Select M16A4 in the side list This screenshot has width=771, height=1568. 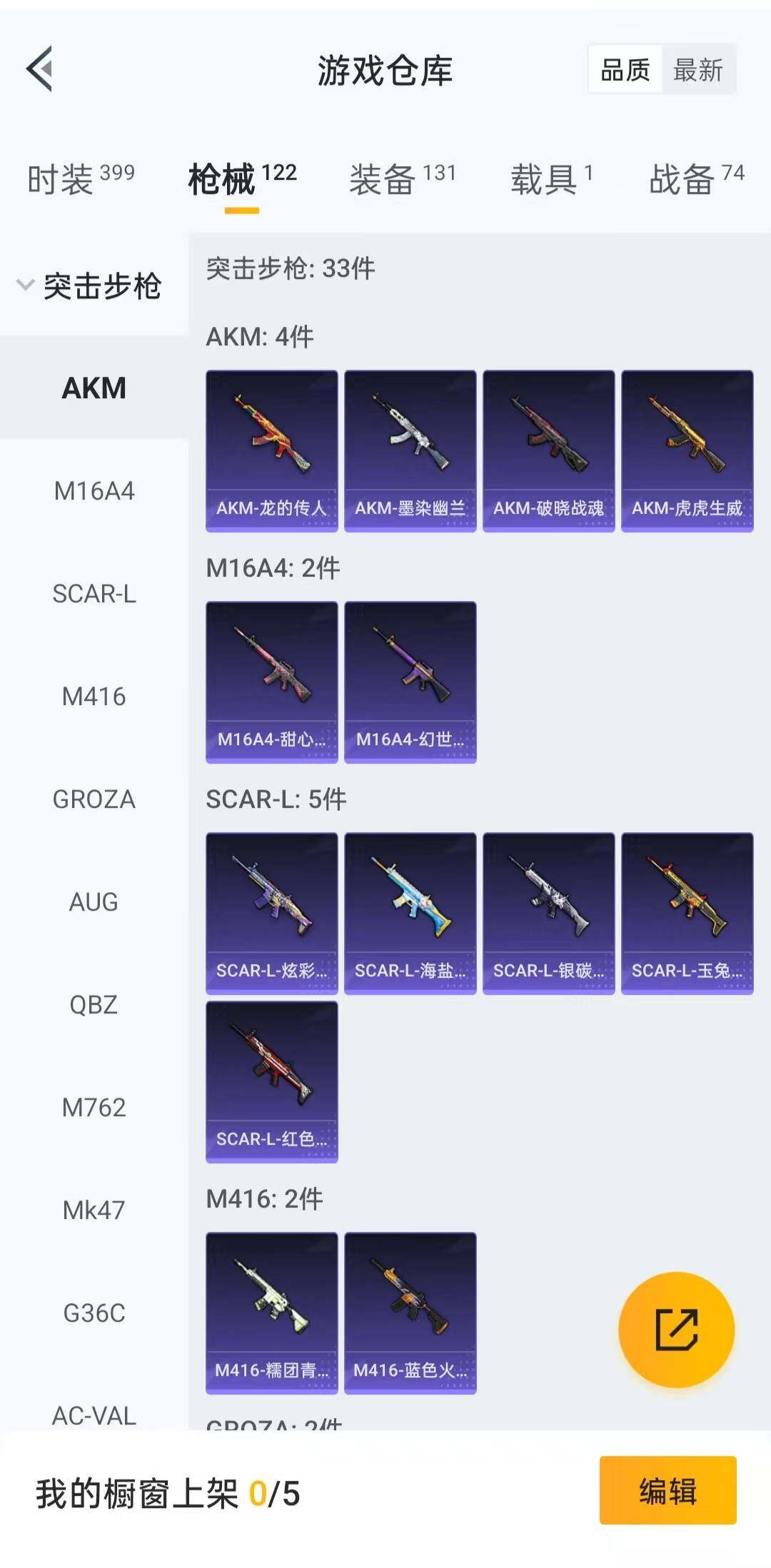[x=94, y=491]
